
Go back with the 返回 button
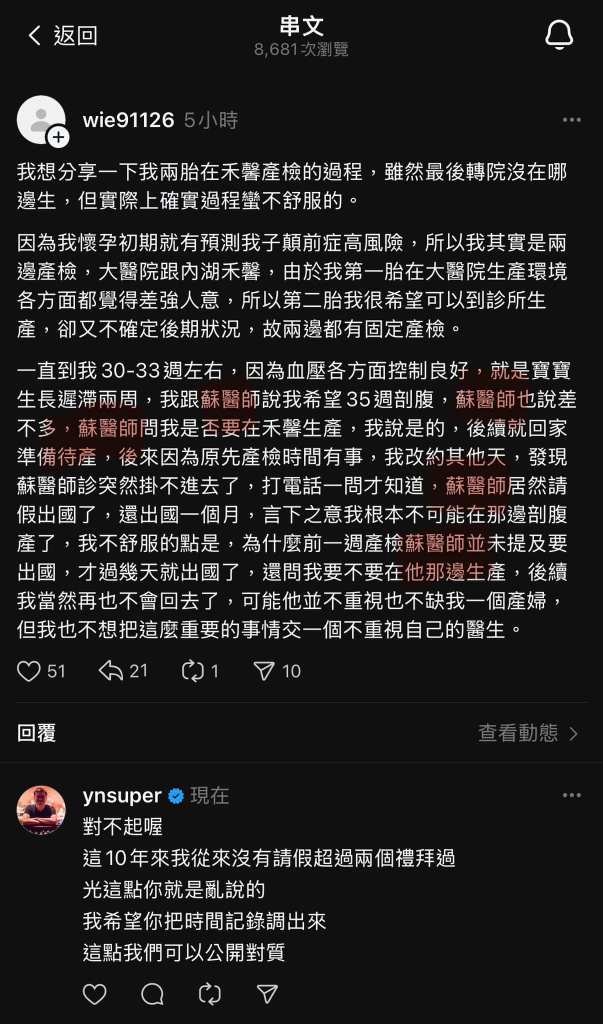[62, 36]
